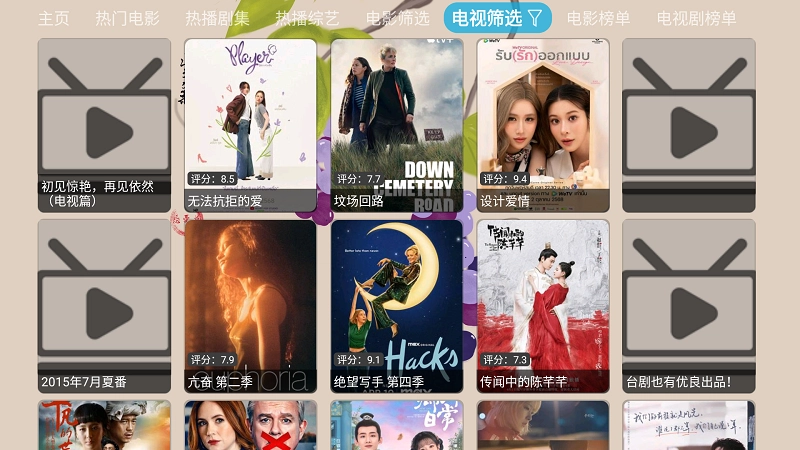Screen dimensions: 800x450
Task: Open the 热门电影 tab
Action: [127, 18]
